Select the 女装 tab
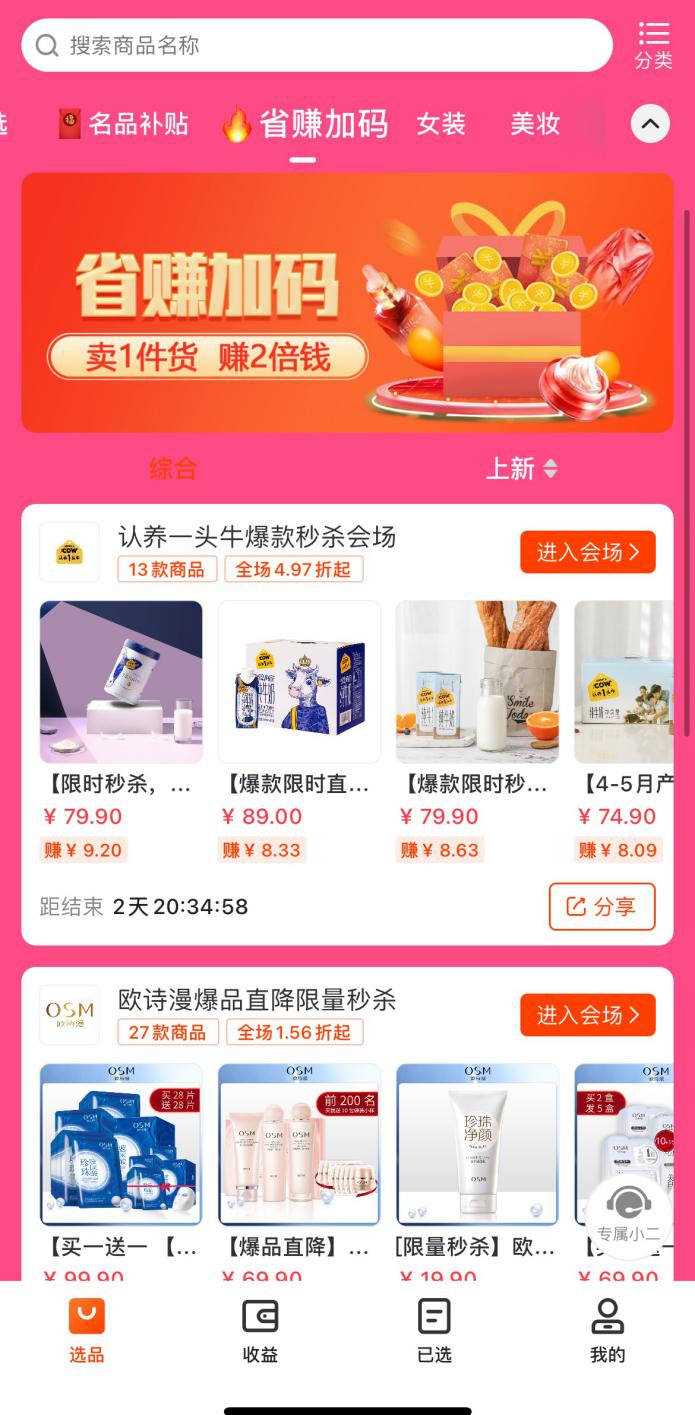 (x=441, y=124)
